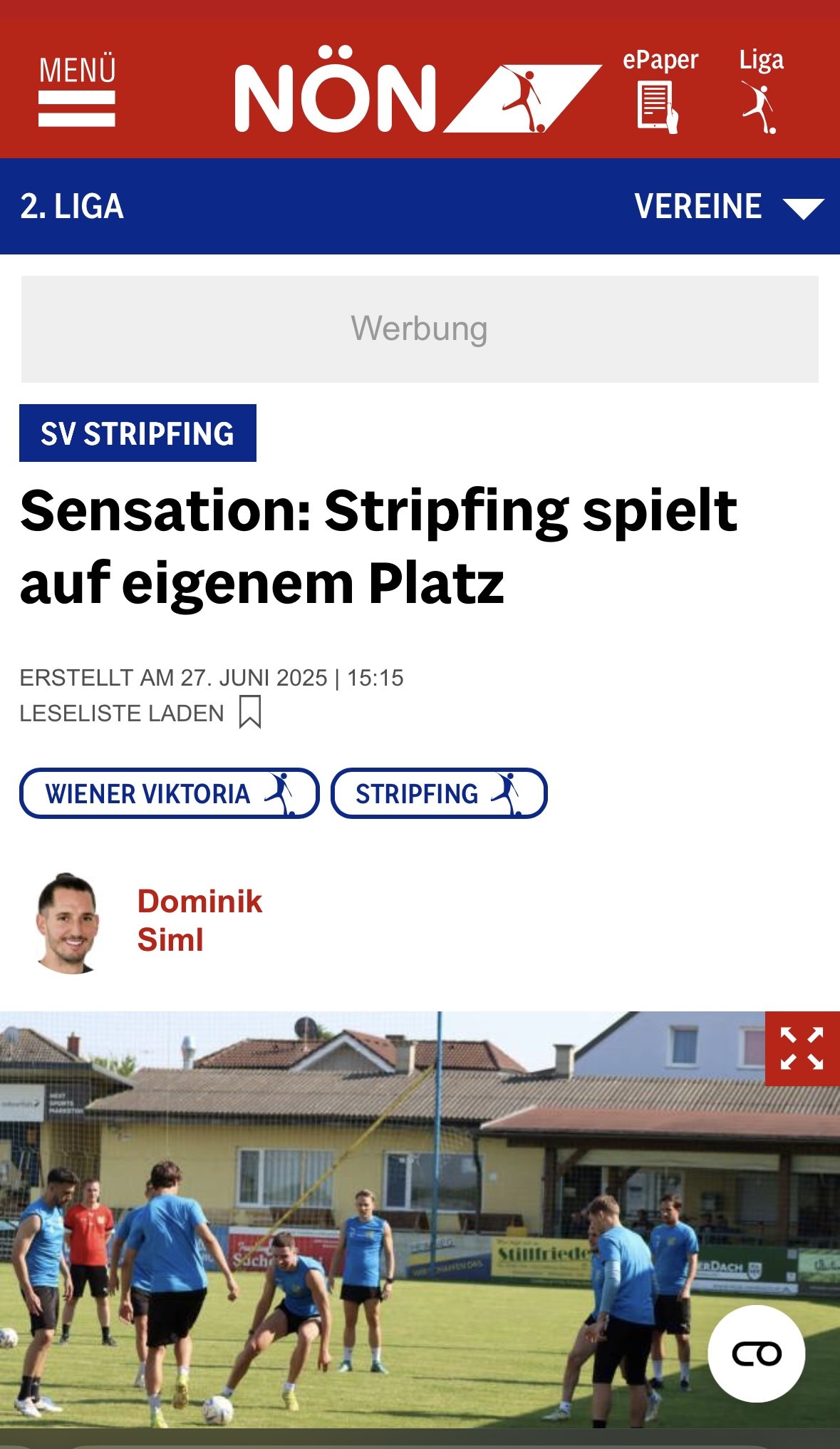Select the WIENER VIKTORIA chip
This screenshot has width=840, height=1449.
tap(169, 793)
